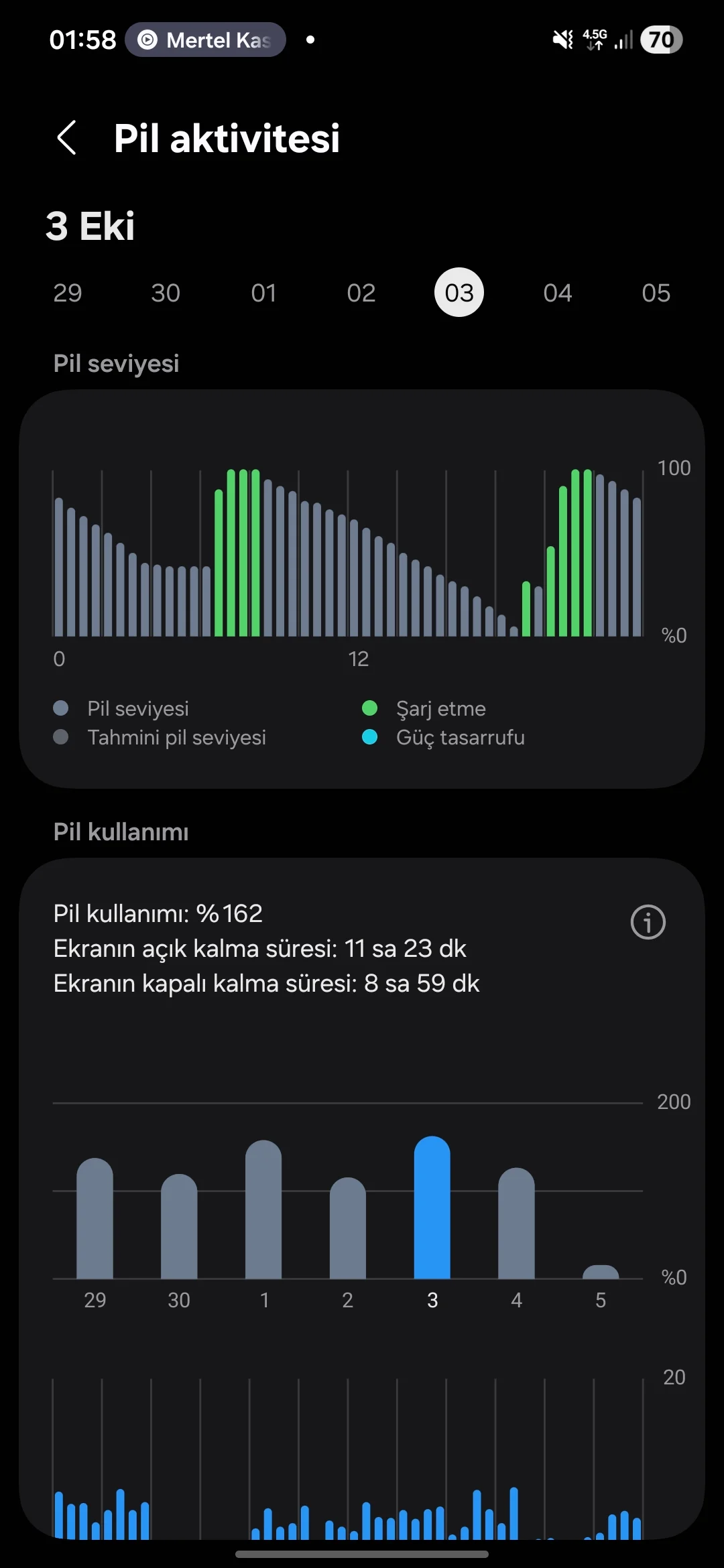This screenshot has width=724, height=1568.
Task: Select the usage bar for day 29
Action: point(95,1218)
